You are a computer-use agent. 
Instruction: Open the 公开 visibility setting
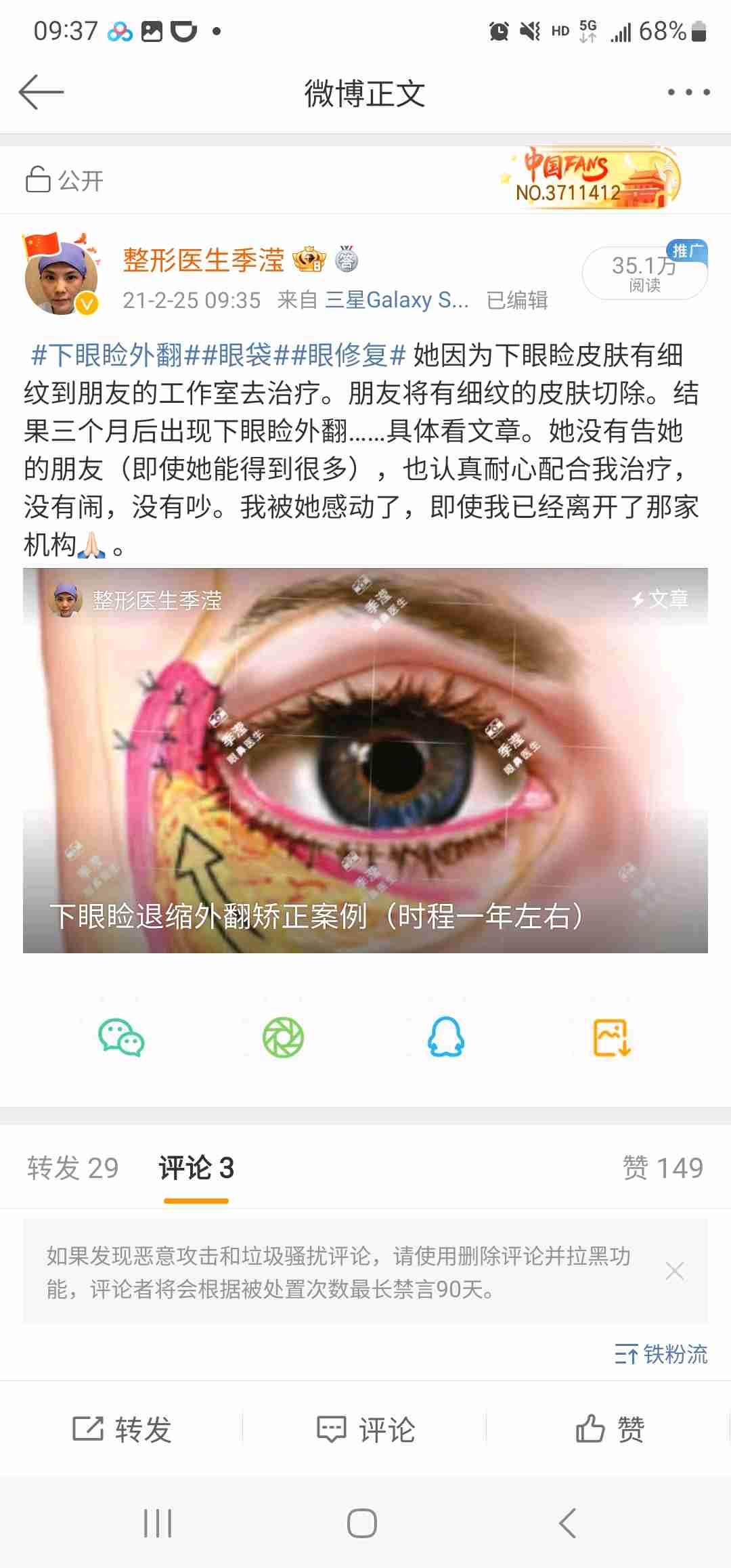point(65,180)
